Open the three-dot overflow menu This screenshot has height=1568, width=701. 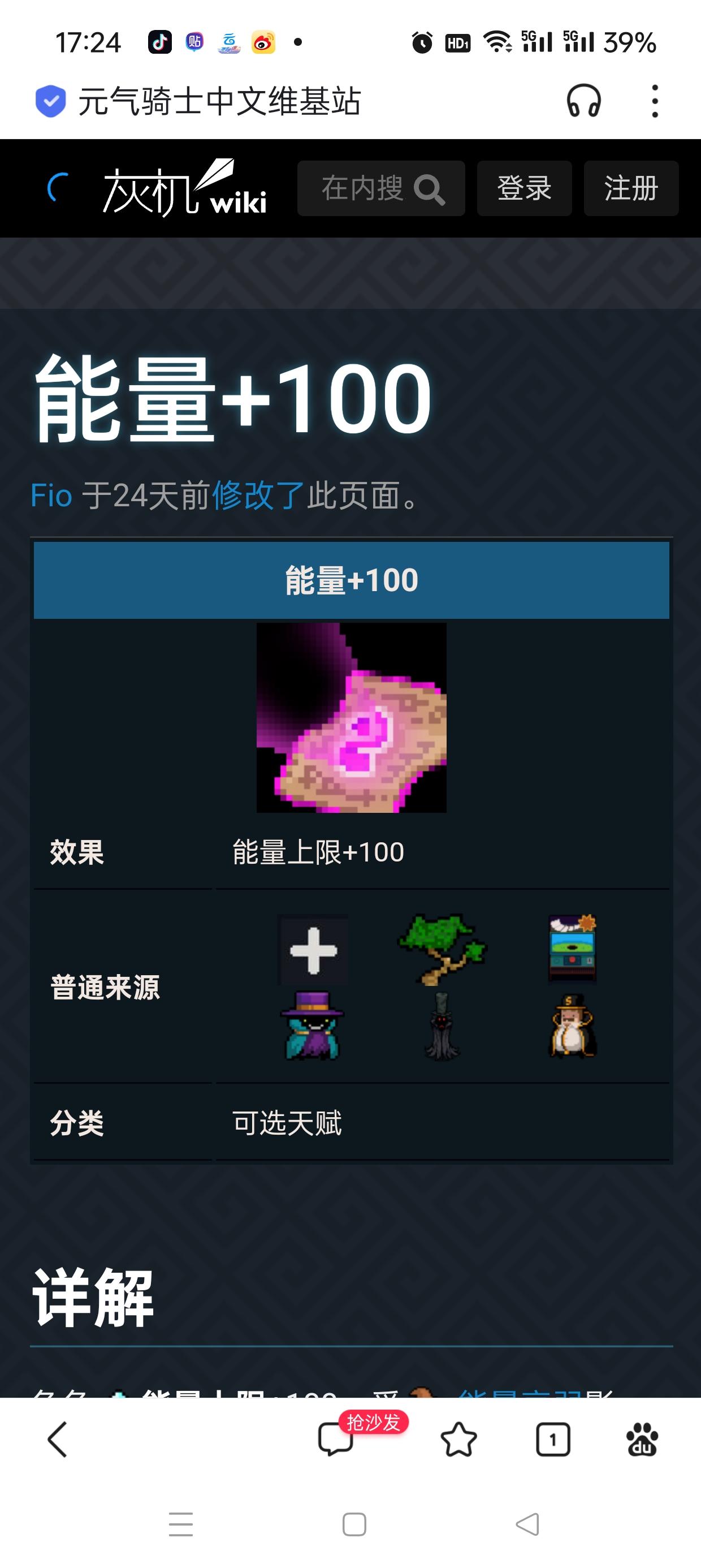tap(654, 102)
